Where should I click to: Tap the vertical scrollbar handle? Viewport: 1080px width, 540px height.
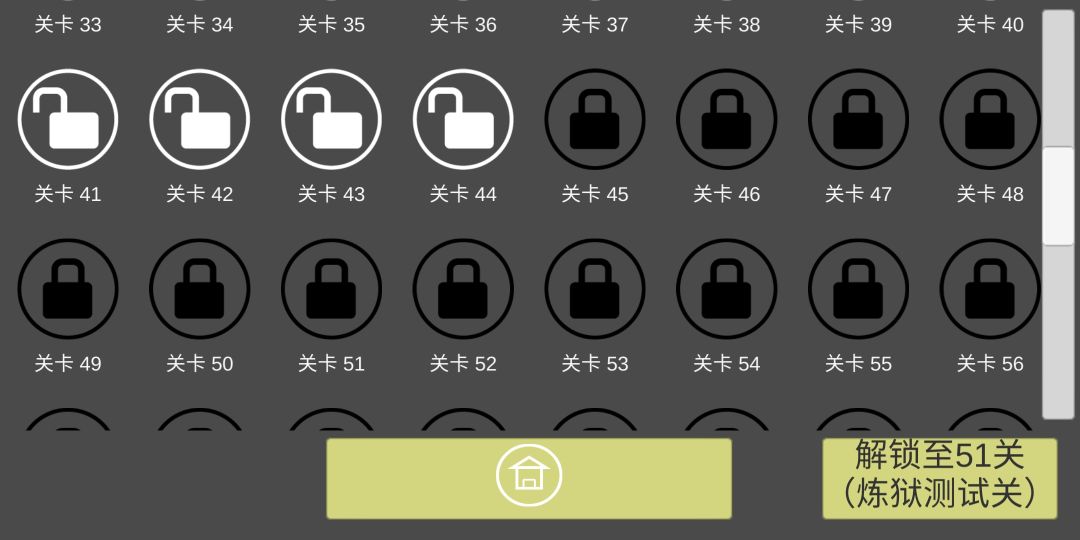[x=1058, y=196]
